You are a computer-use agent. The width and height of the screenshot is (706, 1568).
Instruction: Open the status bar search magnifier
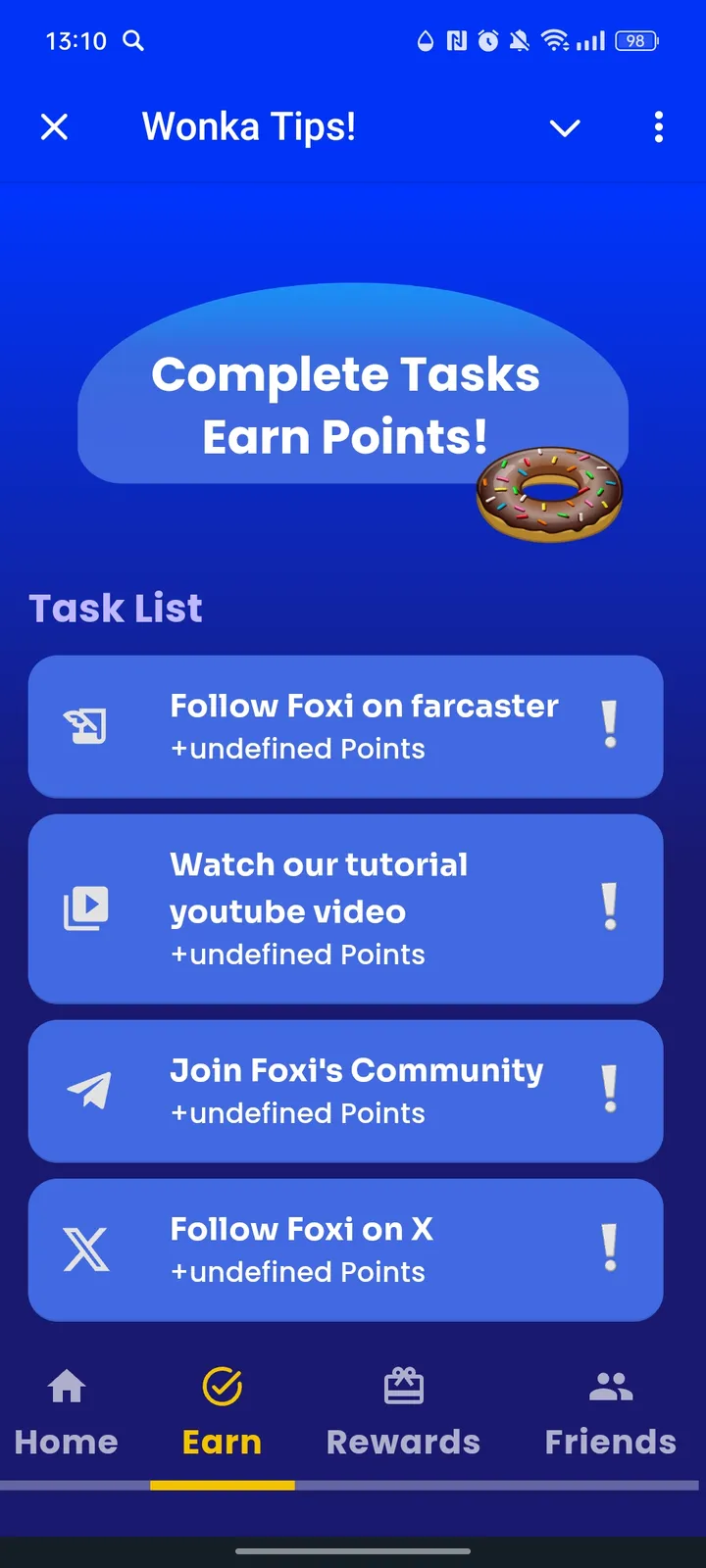(134, 41)
